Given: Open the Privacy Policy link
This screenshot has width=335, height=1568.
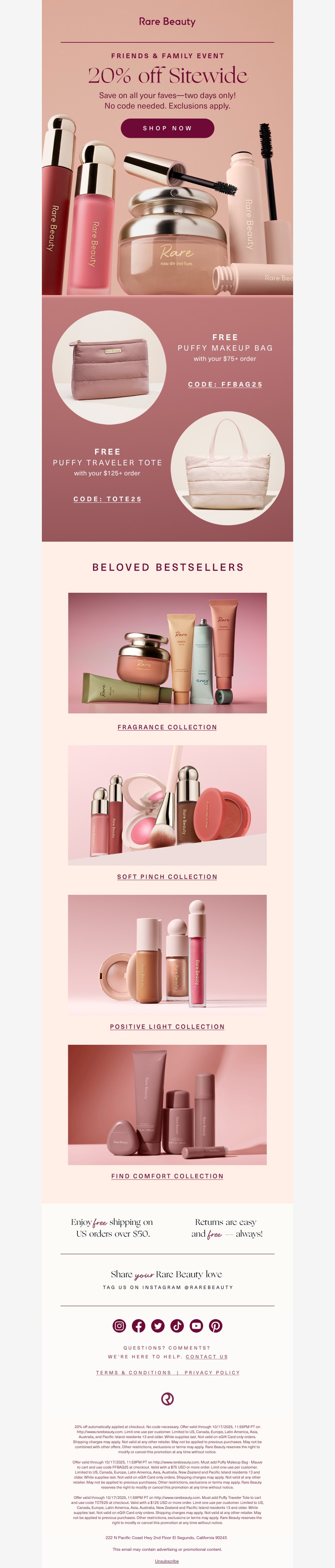Looking at the screenshot, I should tap(212, 1373).
